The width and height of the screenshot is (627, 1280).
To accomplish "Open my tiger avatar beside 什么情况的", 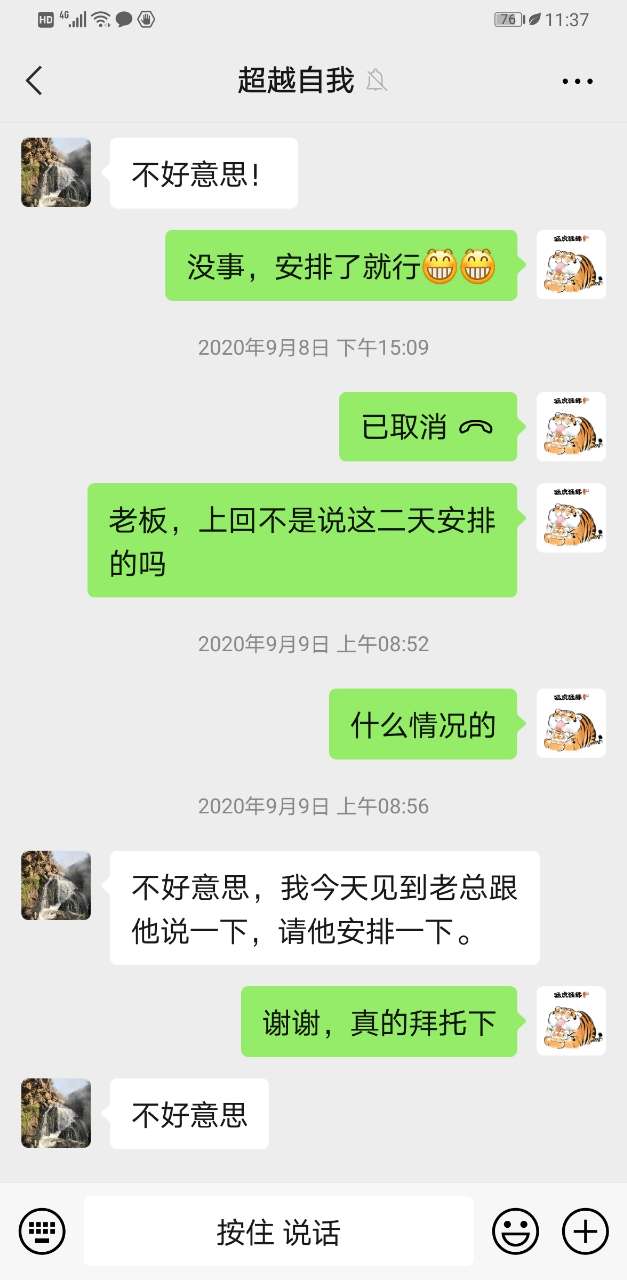I will 571,723.
